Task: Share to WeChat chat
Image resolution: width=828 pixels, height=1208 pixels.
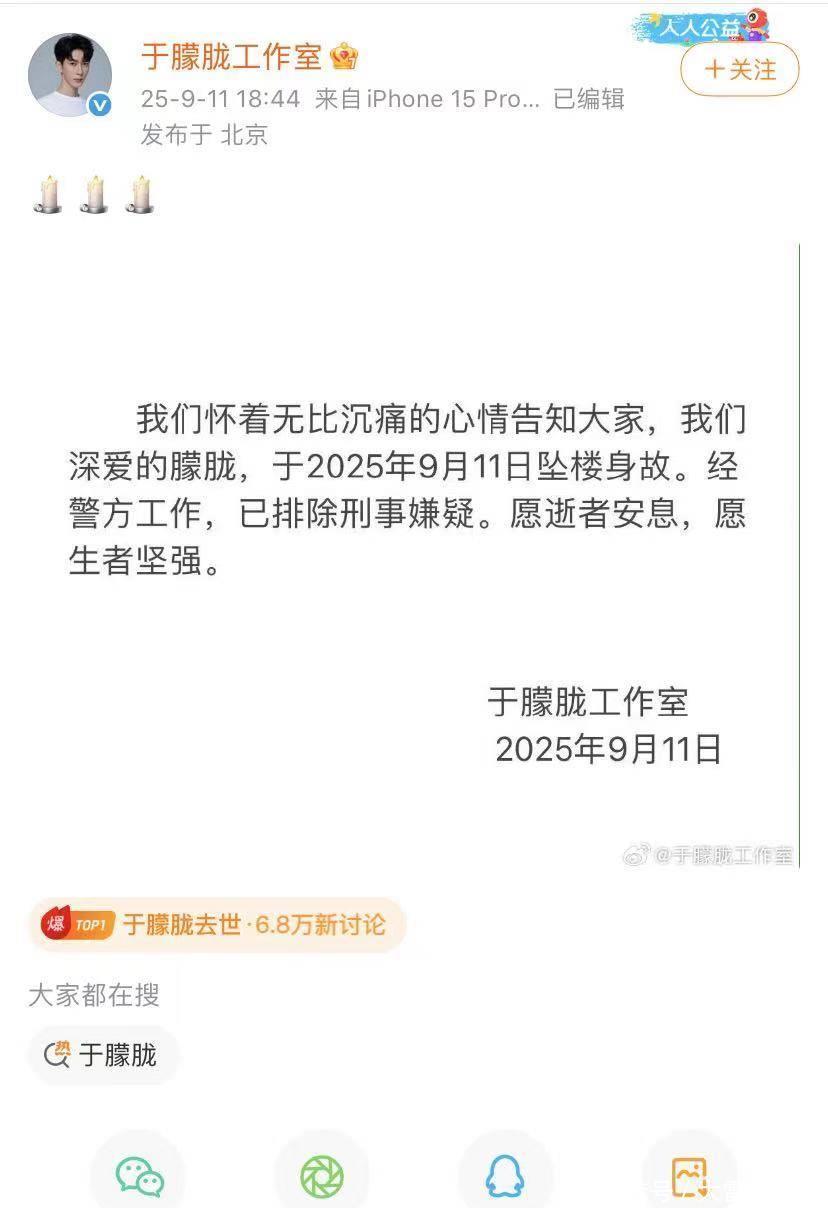Action: click(139, 1176)
